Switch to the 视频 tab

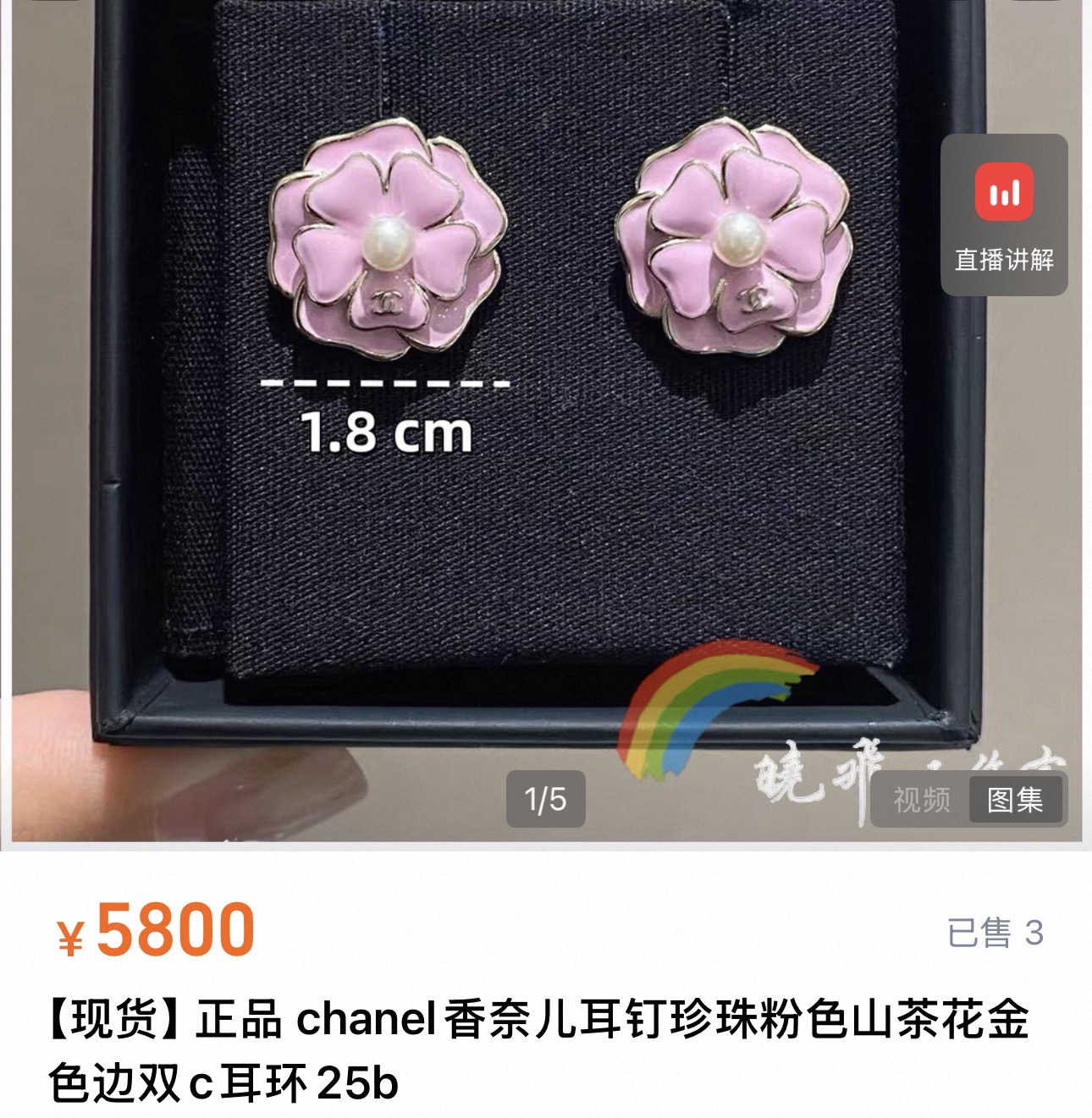(921, 800)
